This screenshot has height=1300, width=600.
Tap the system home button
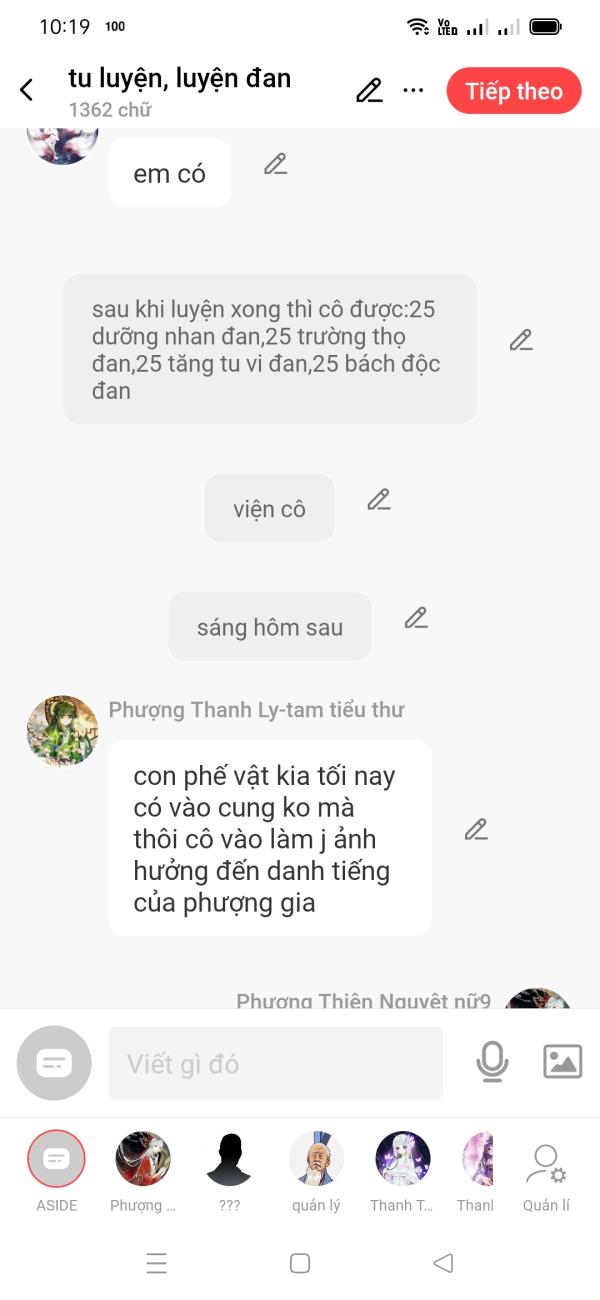pos(300,1263)
